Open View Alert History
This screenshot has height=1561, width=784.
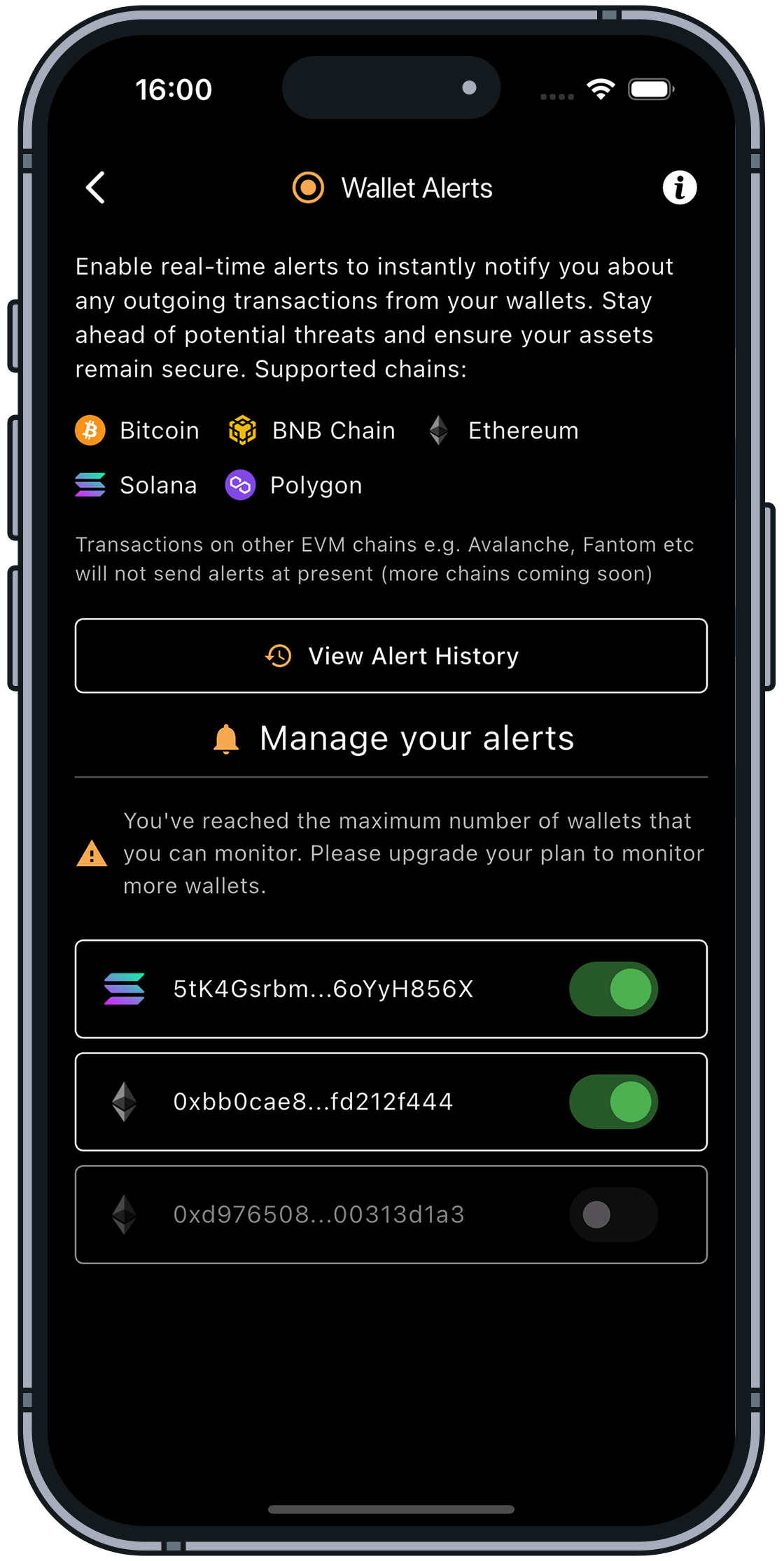tap(391, 656)
